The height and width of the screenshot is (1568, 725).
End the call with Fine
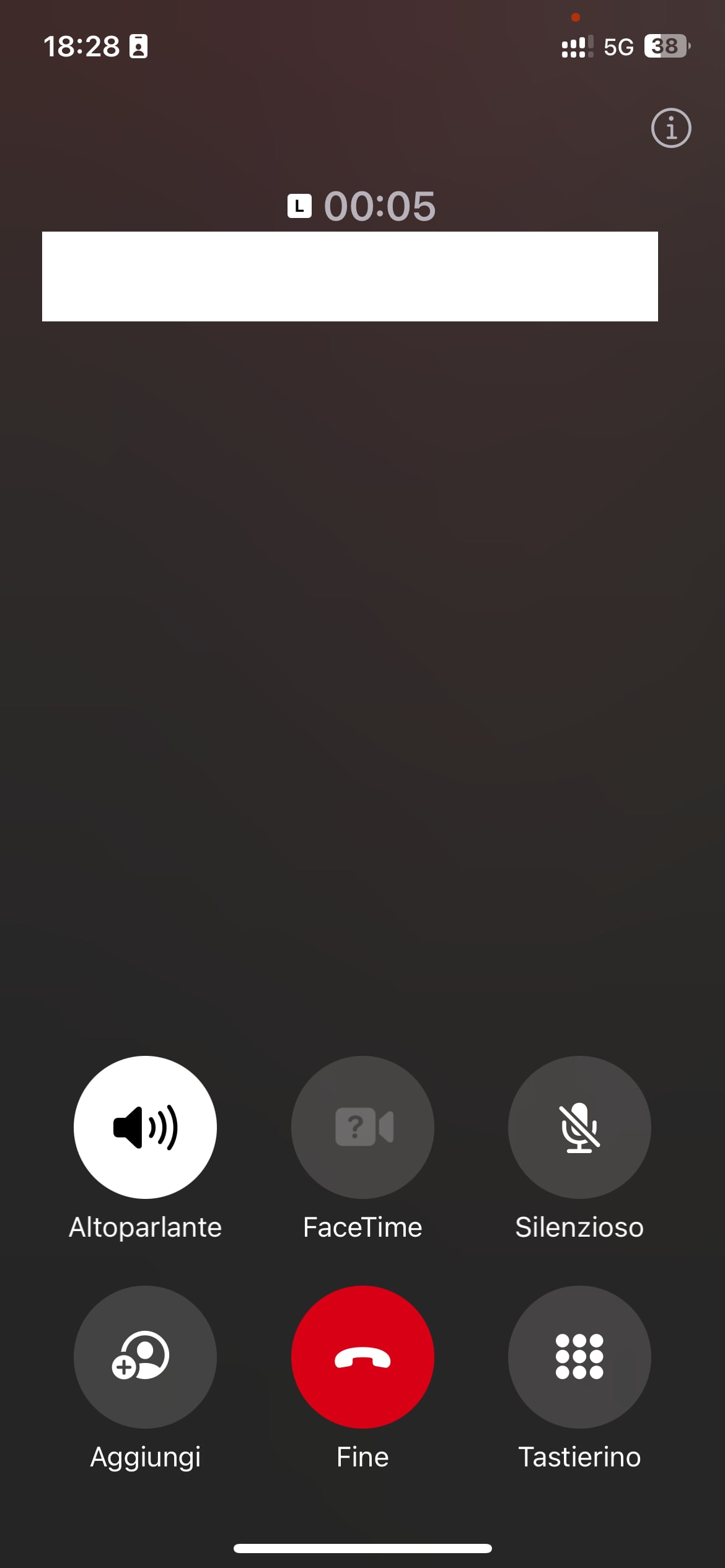click(x=362, y=1356)
